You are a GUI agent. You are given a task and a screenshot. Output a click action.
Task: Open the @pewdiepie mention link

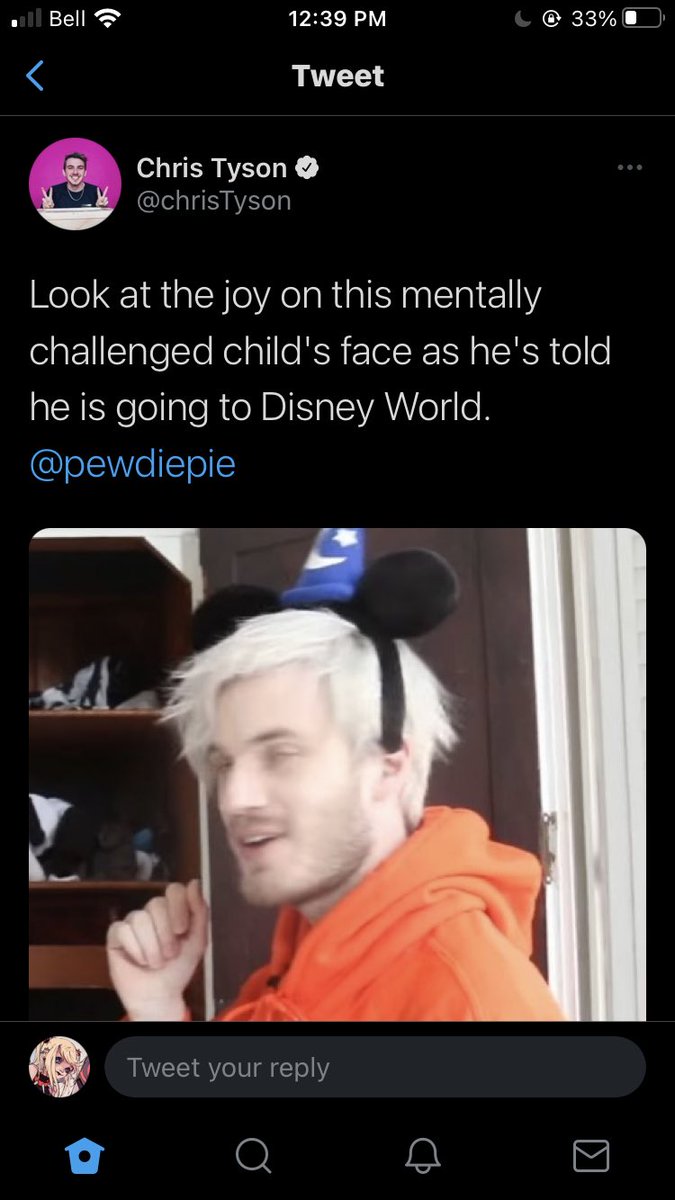(132, 466)
